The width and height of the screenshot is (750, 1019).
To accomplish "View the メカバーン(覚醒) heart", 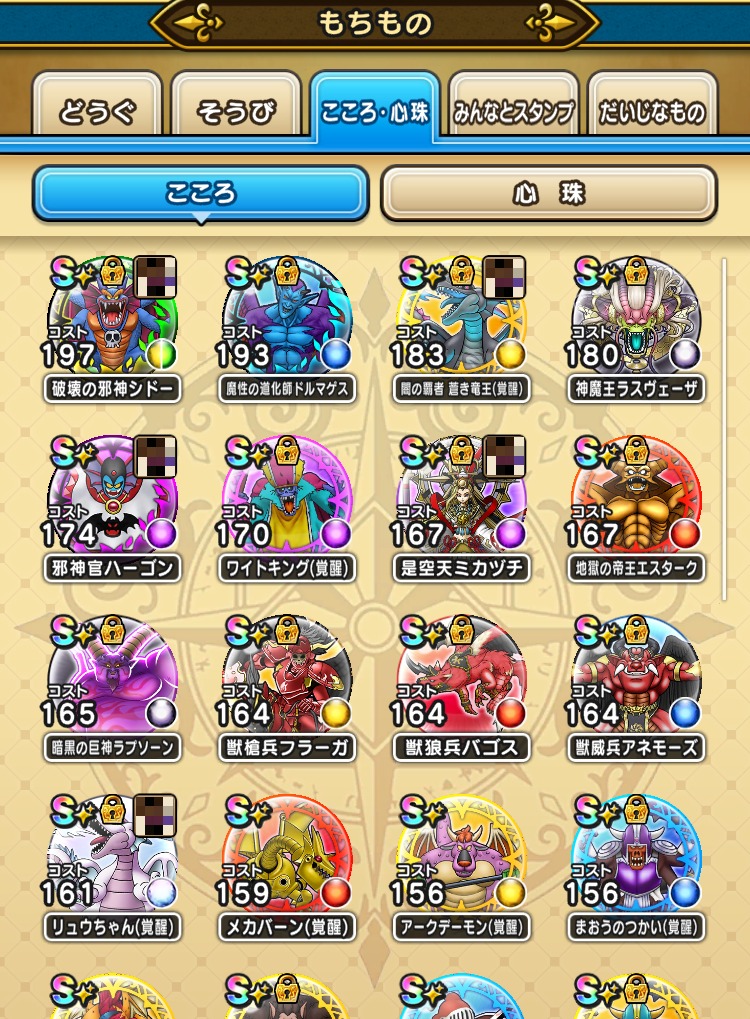I will (287, 860).
